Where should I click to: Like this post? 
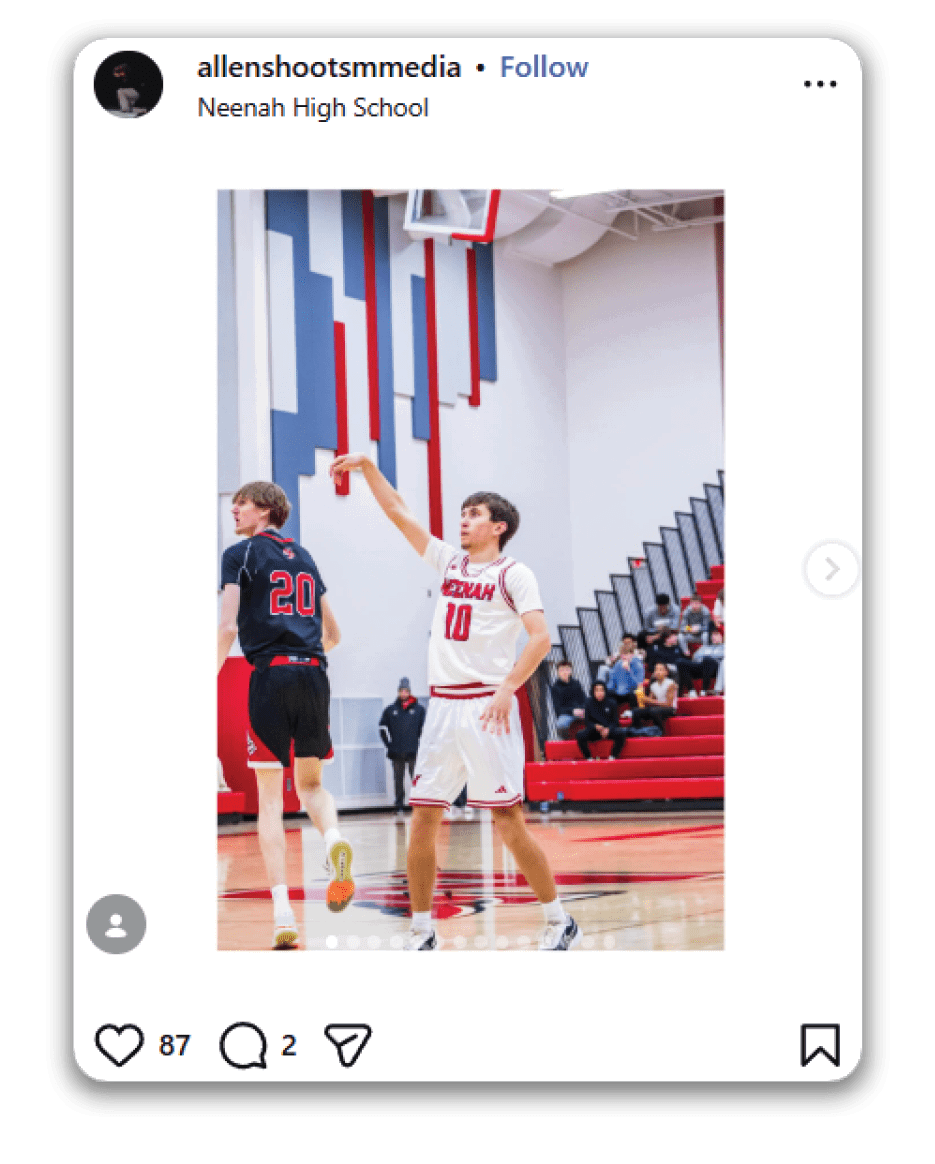tap(119, 1045)
